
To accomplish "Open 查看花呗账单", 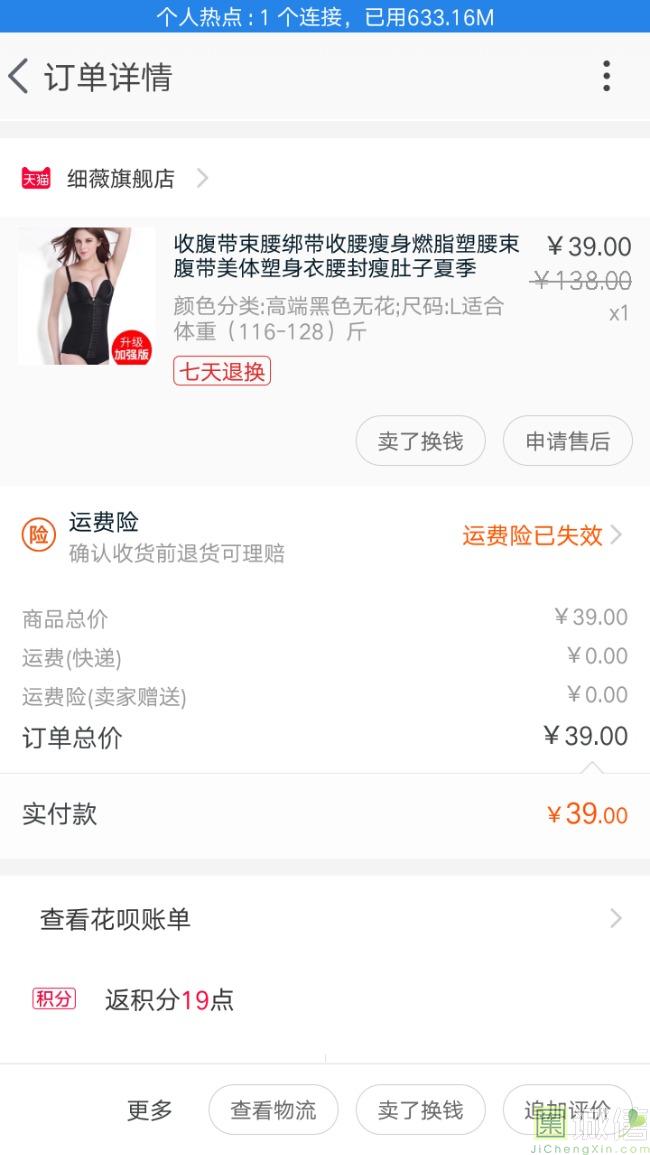I will pyautogui.click(x=325, y=919).
